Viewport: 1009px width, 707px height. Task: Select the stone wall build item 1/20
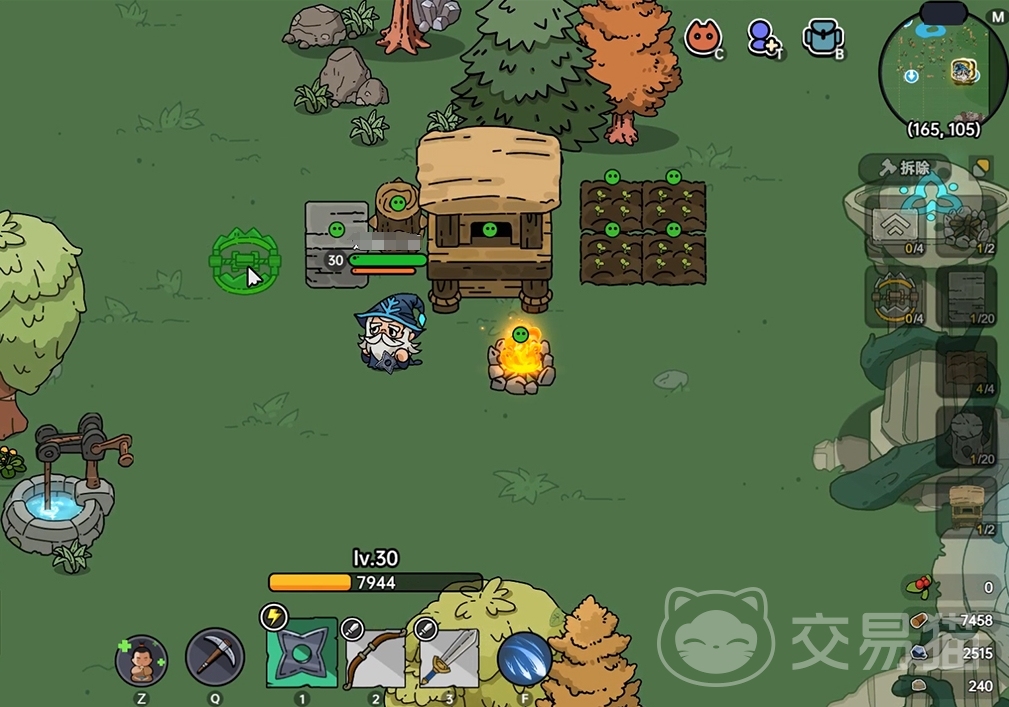(966, 296)
